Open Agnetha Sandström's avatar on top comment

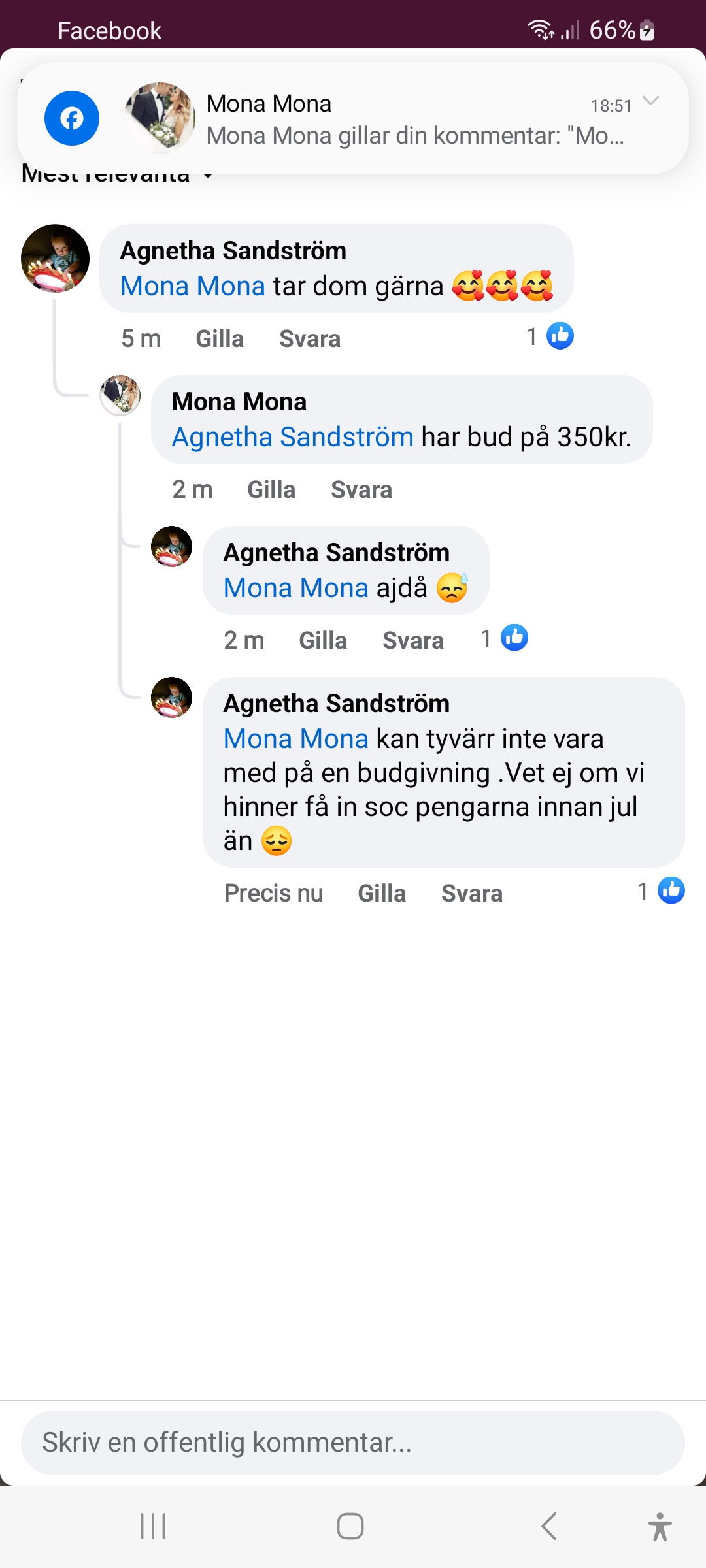(x=56, y=258)
